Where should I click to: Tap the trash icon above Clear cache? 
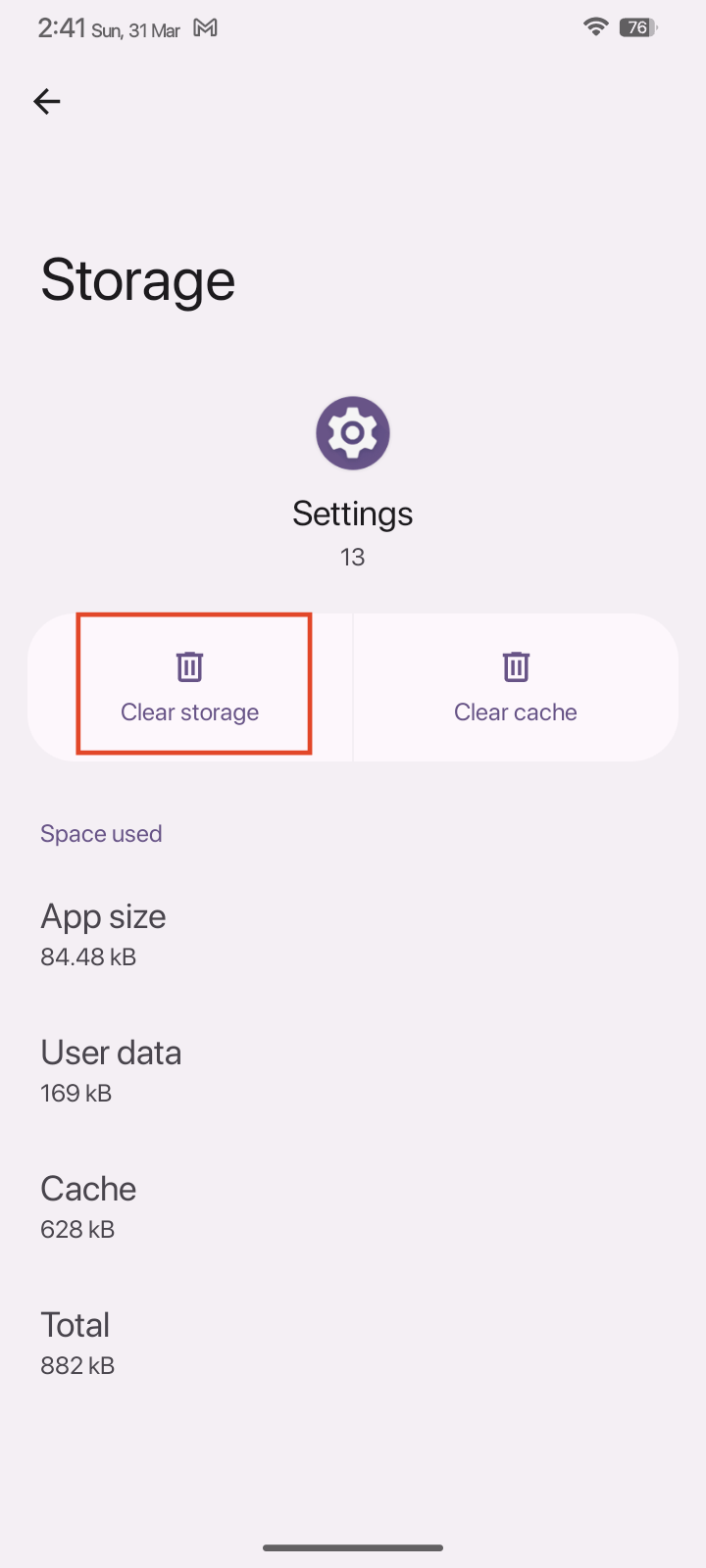516,665
